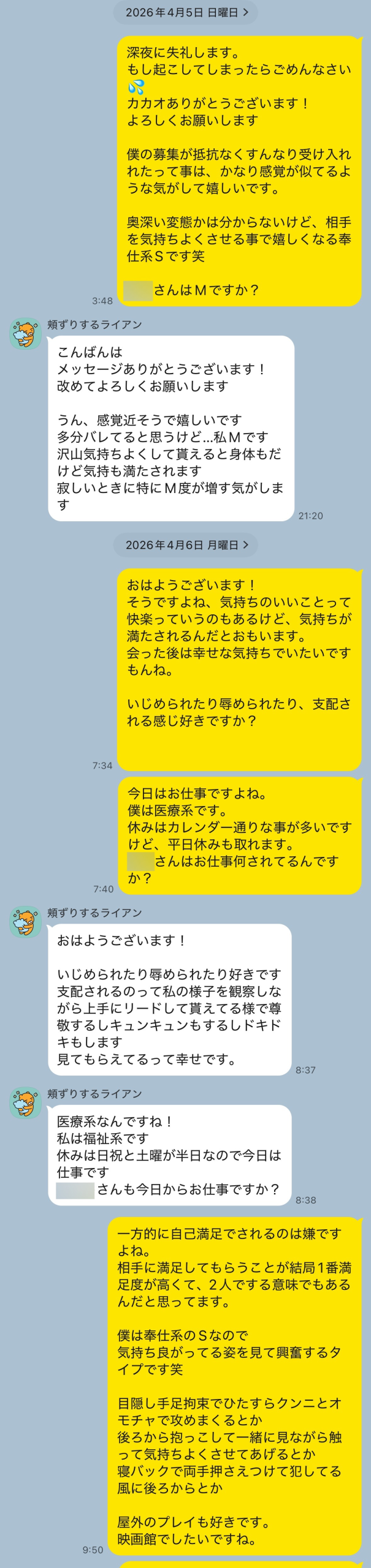Tap avatar above the おはようございます reply
The image size is (371, 1568).
point(25,921)
